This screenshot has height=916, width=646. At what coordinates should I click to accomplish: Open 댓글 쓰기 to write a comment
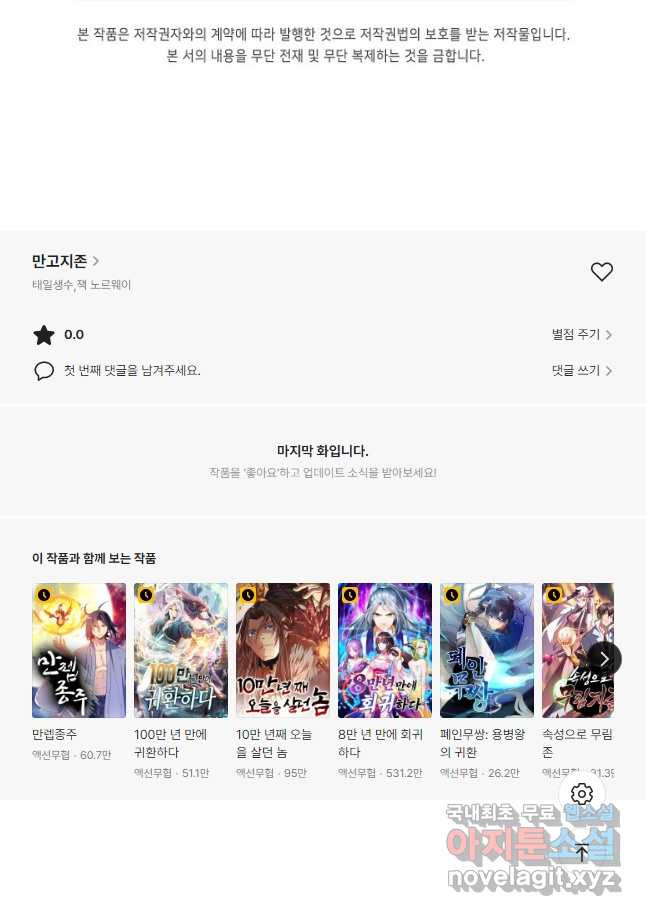coord(582,370)
